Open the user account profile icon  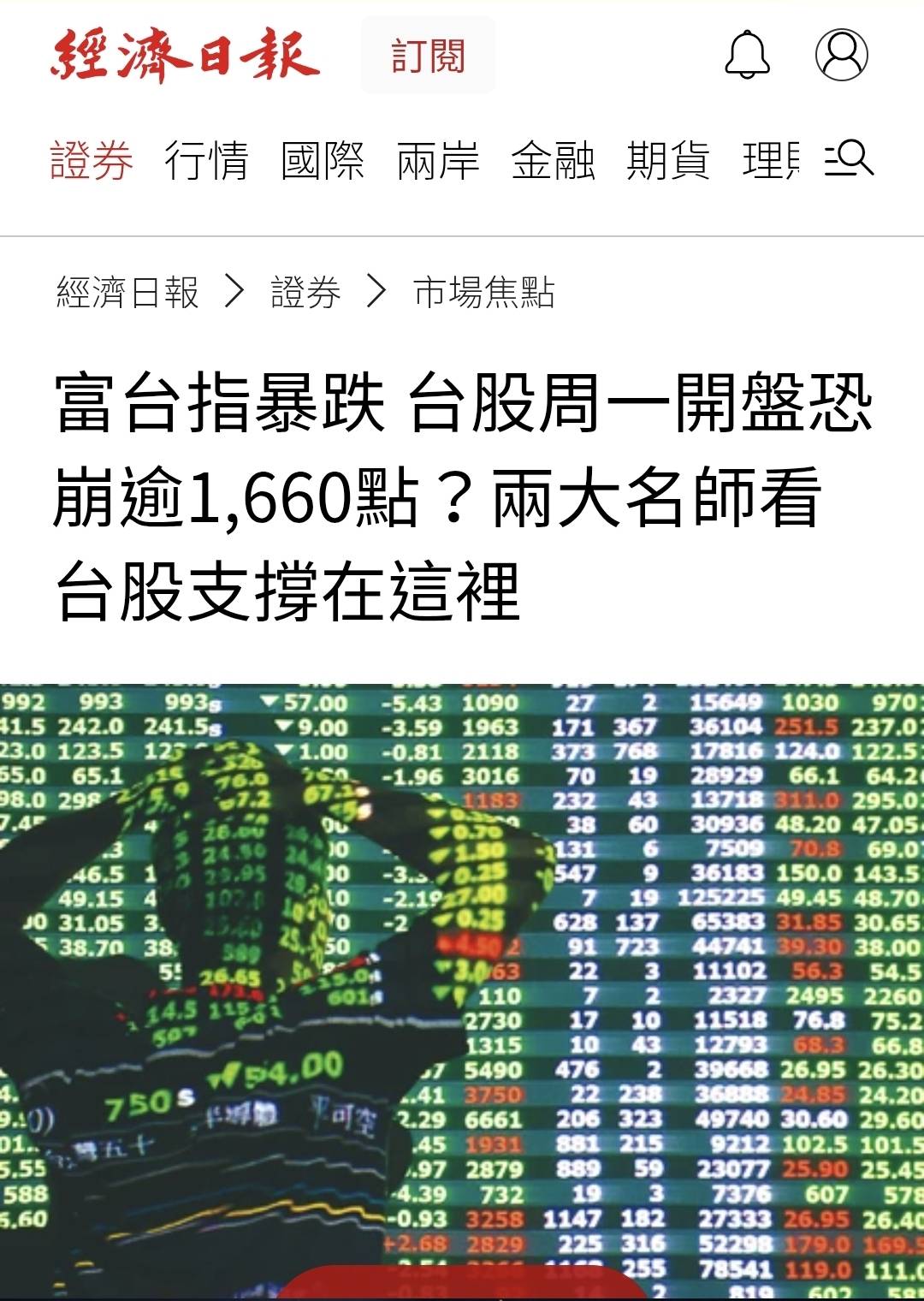[841, 55]
